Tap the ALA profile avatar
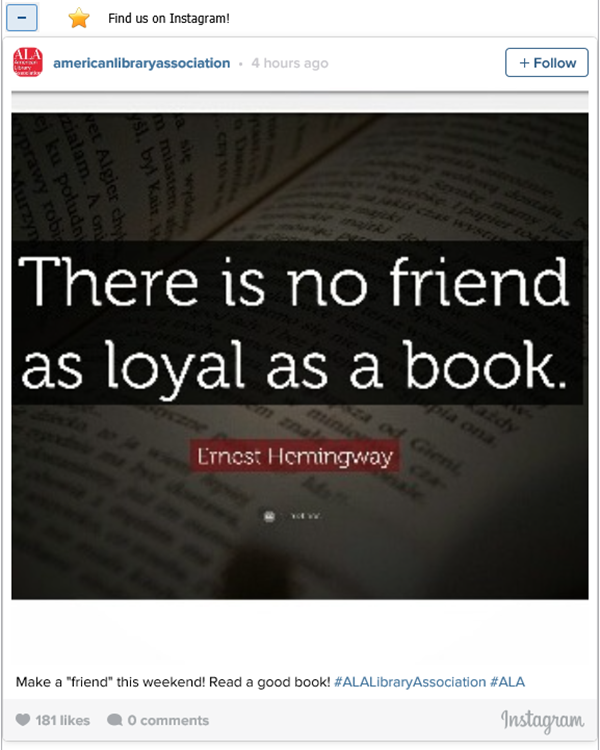Viewport: 600px width, 750px height. tap(28, 63)
